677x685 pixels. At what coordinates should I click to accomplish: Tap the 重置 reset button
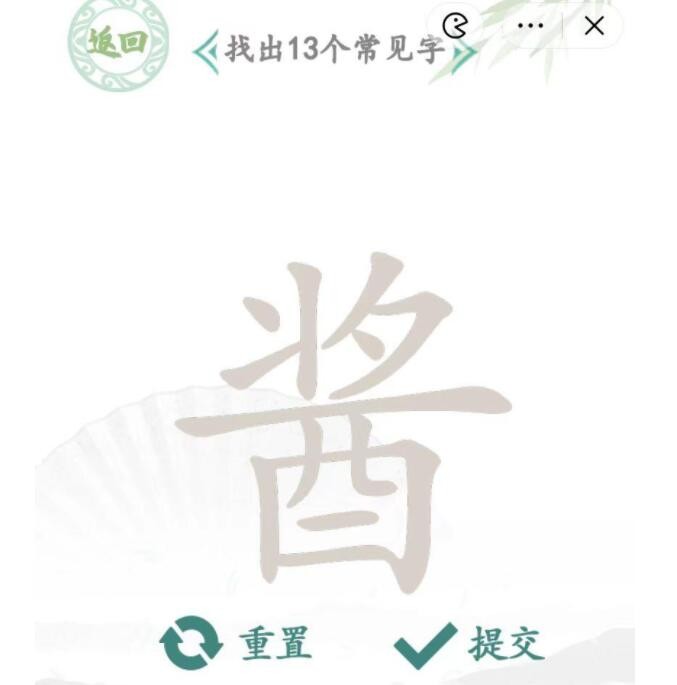pyautogui.click(x=236, y=643)
